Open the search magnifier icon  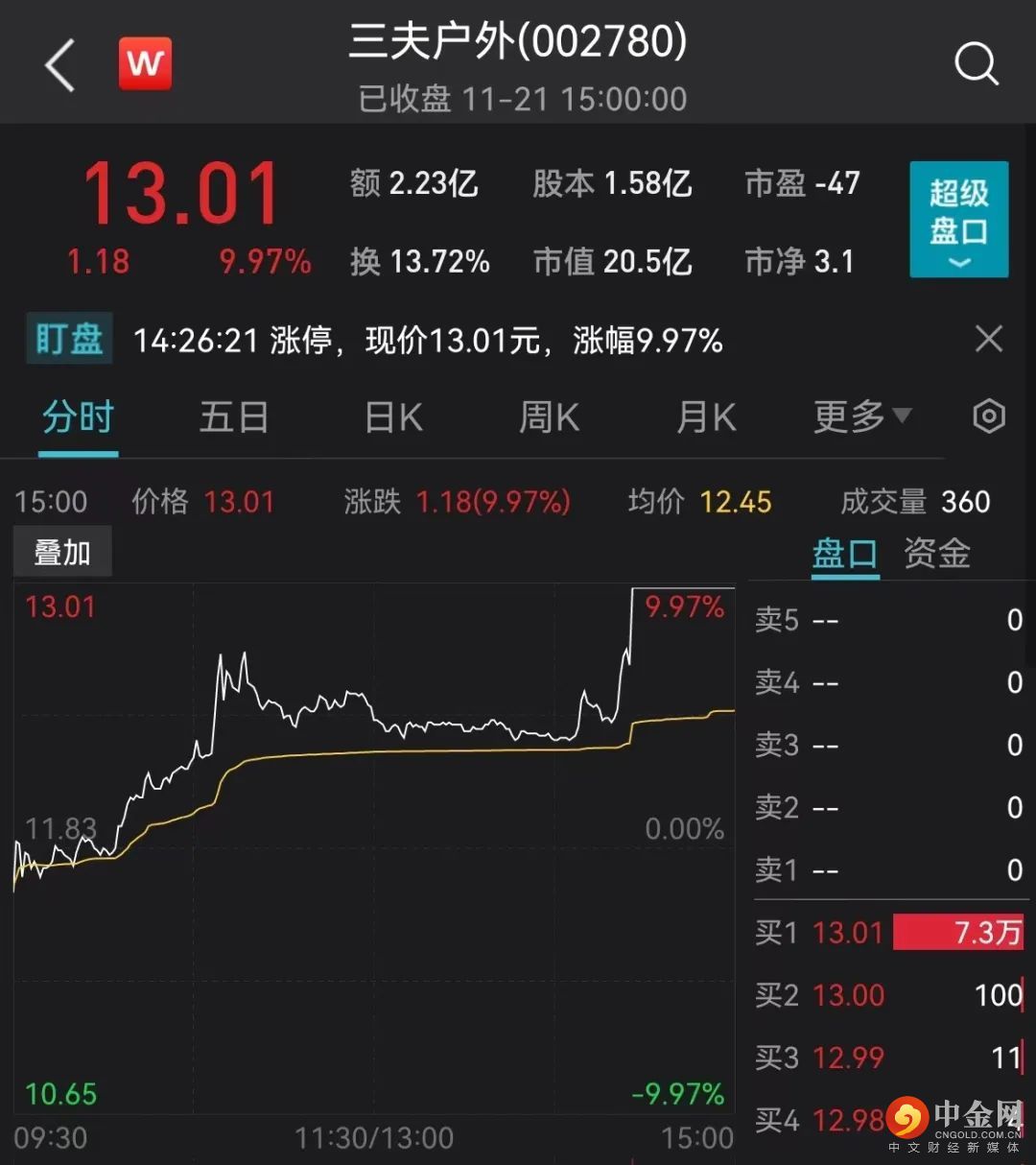[977, 65]
